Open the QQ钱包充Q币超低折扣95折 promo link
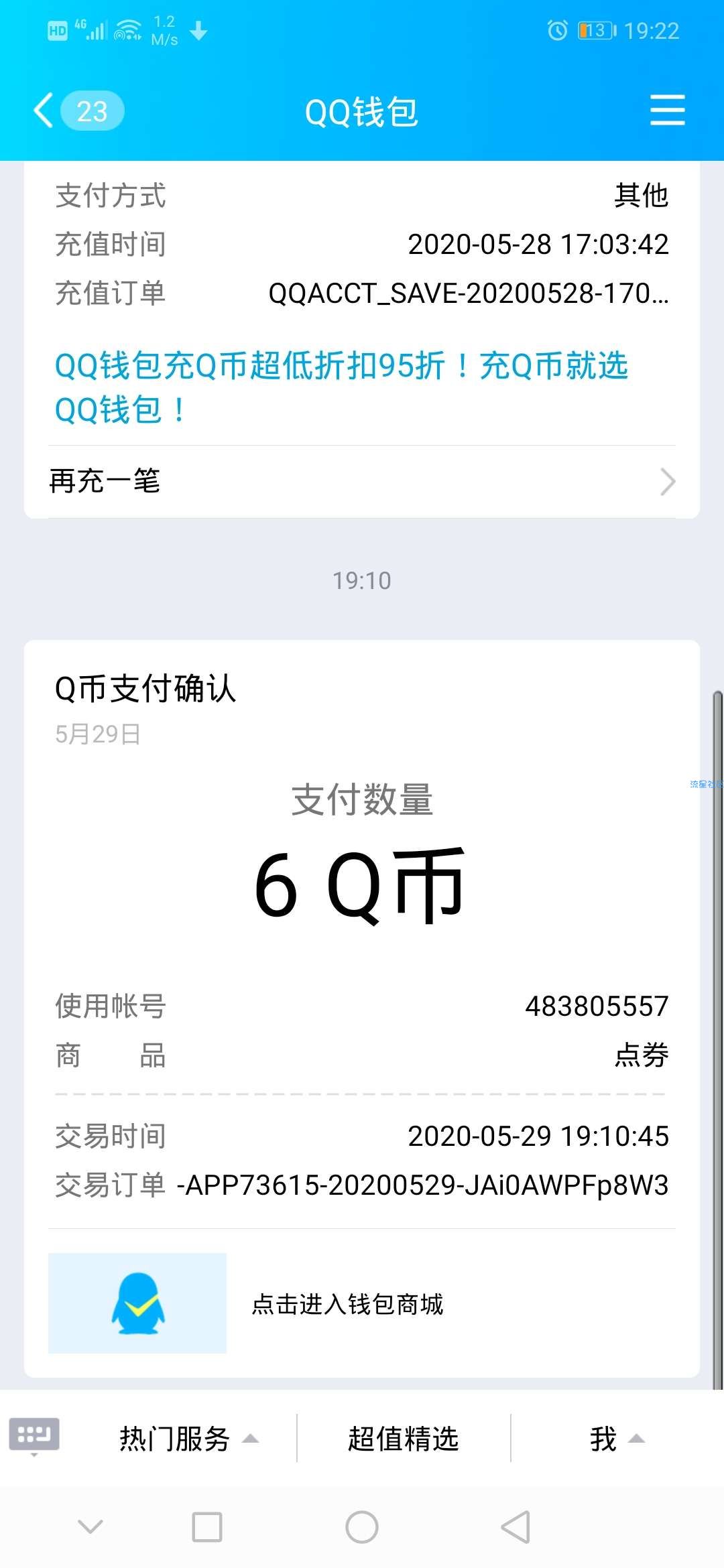This screenshot has width=724, height=1568. pyautogui.click(x=341, y=387)
